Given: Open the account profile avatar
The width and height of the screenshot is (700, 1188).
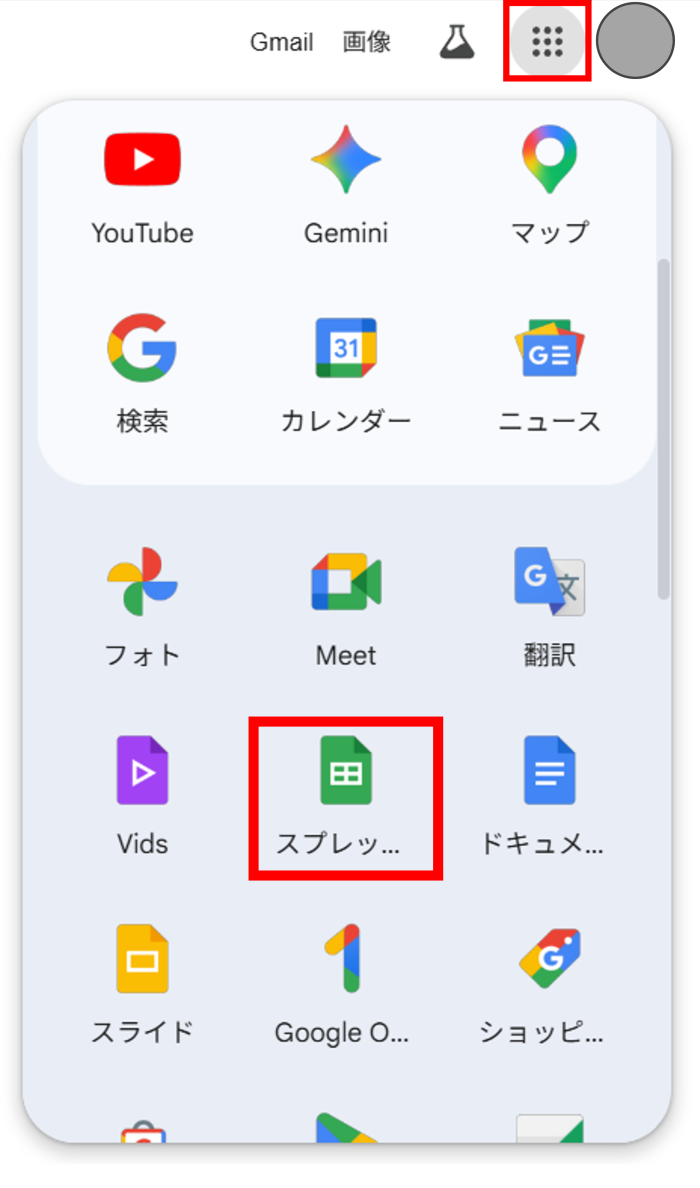Looking at the screenshot, I should click(x=635, y=42).
